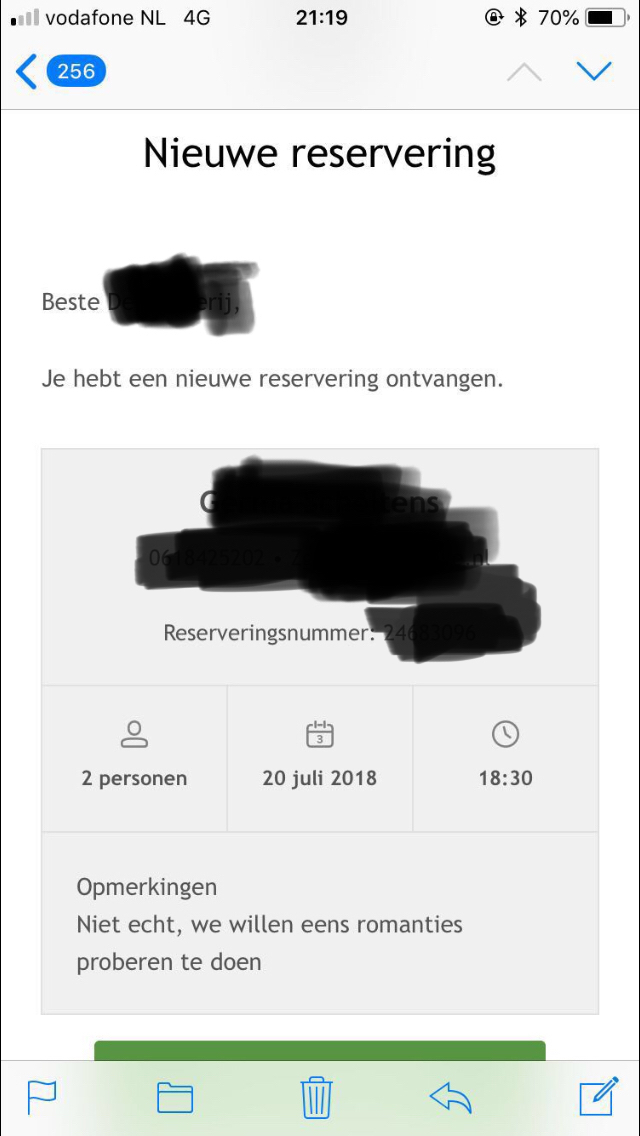Reply to this reservation email
Image resolution: width=640 pixels, height=1136 pixels.
451,1097
